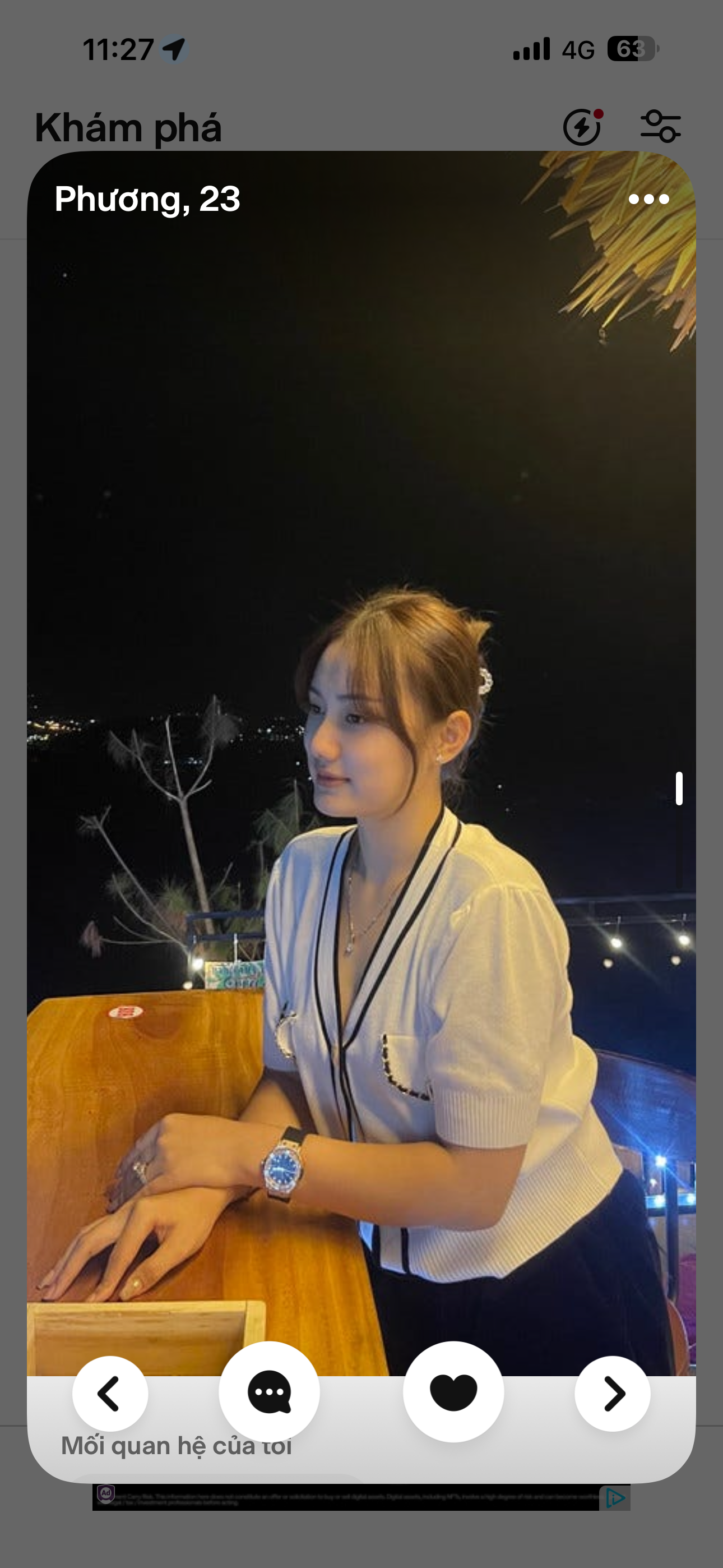Viewport: 723px width, 1568px height.
Task: Like Phương's profile with the heart
Action: click(x=453, y=1392)
